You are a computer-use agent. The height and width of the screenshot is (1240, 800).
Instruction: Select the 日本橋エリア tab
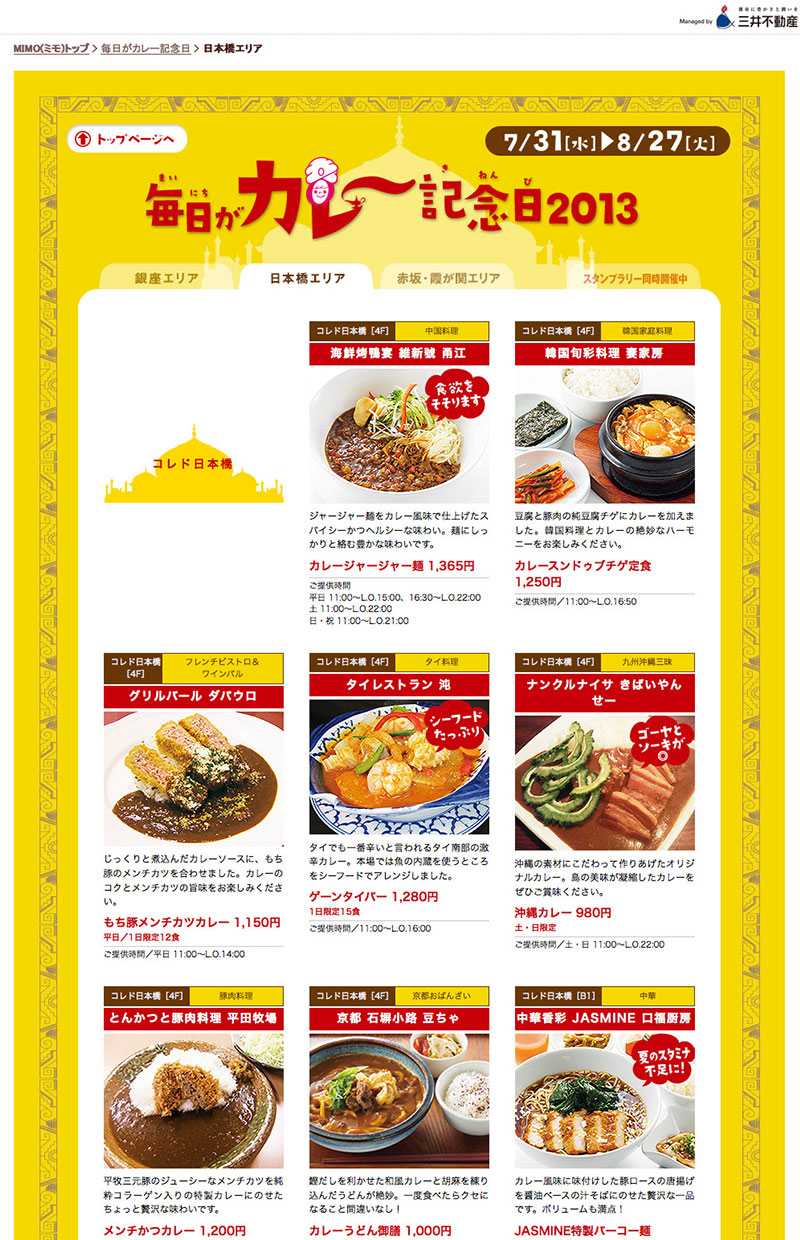pyautogui.click(x=307, y=278)
